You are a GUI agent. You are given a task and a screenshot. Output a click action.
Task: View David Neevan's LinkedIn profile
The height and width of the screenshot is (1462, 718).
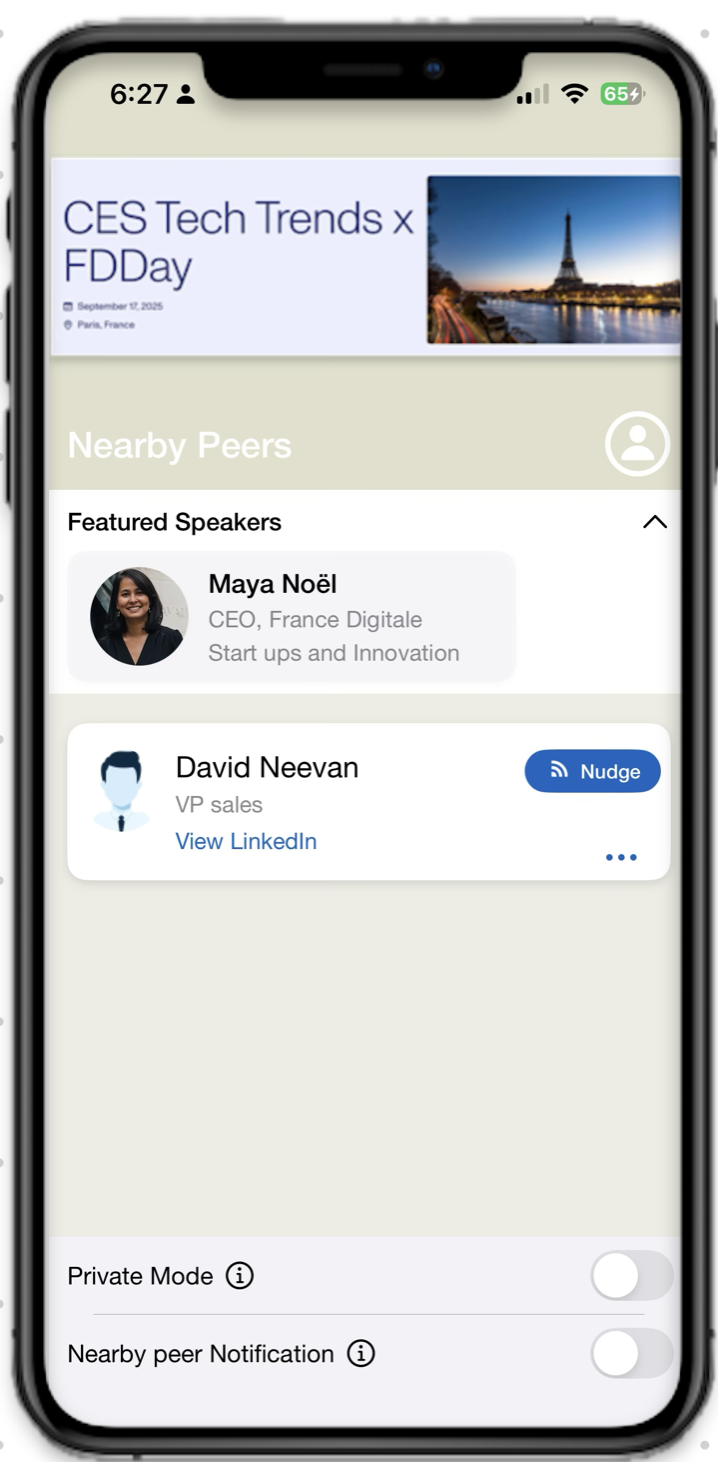tap(246, 841)
